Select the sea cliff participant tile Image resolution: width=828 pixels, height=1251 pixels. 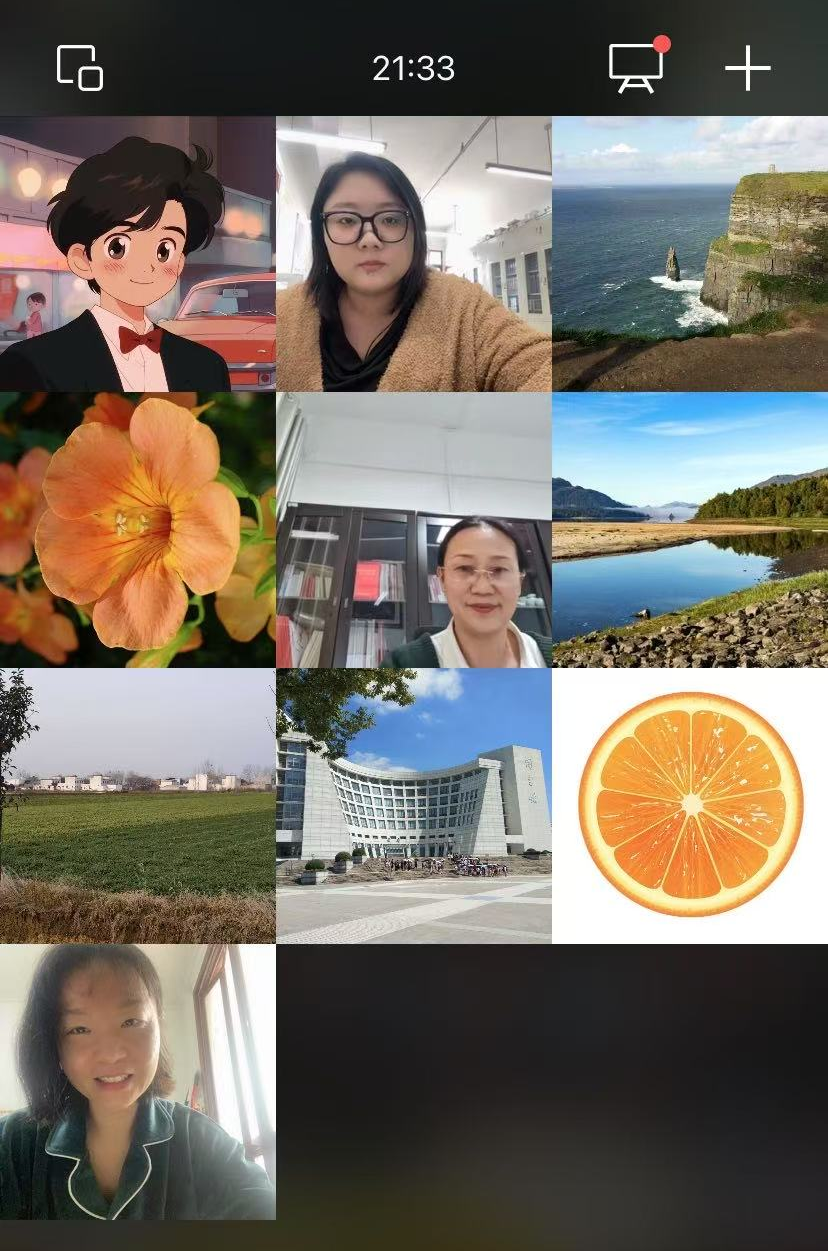(x=690, y=253)
